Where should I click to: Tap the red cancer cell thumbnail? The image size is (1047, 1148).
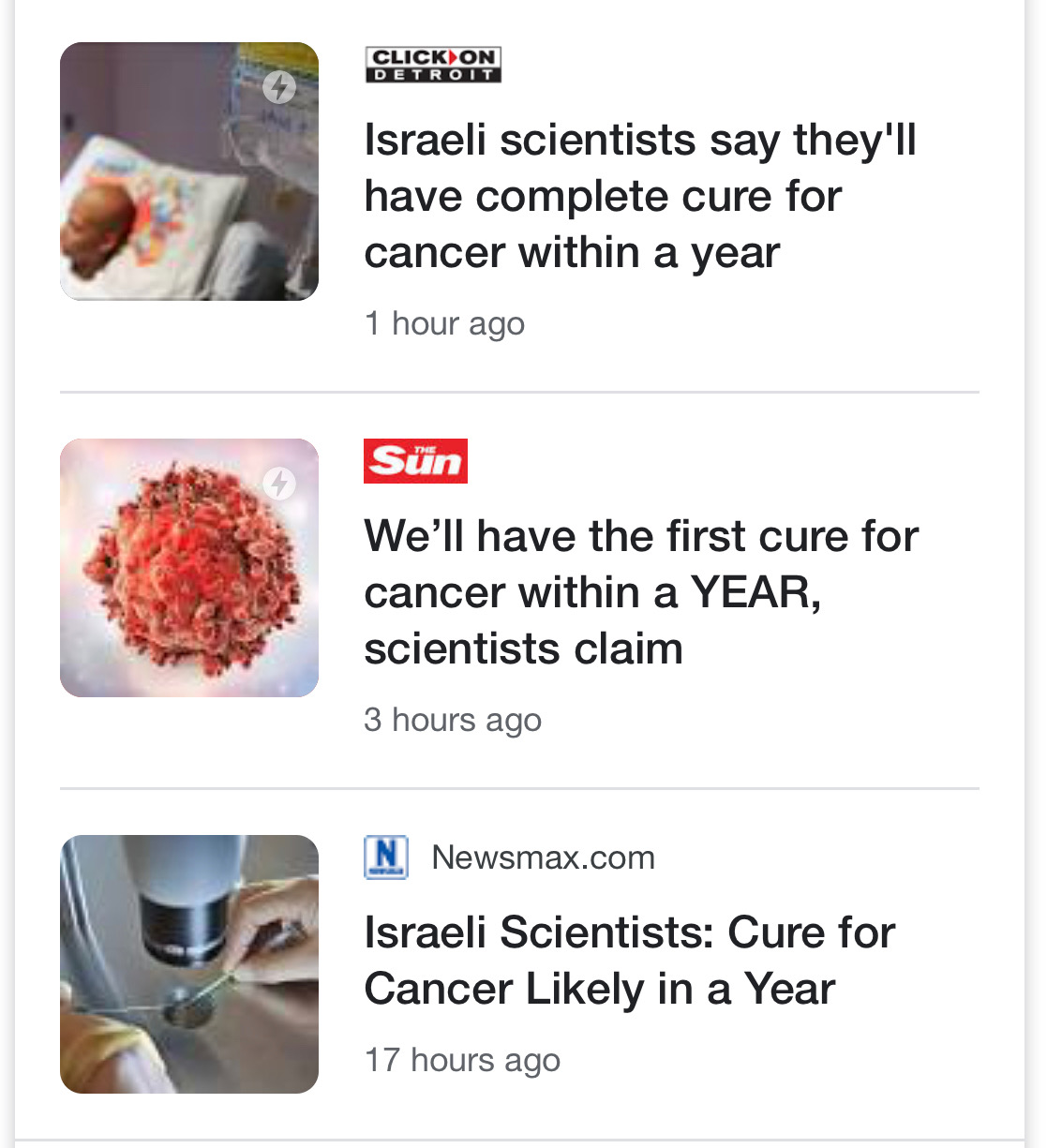click(x=189, y=568)
